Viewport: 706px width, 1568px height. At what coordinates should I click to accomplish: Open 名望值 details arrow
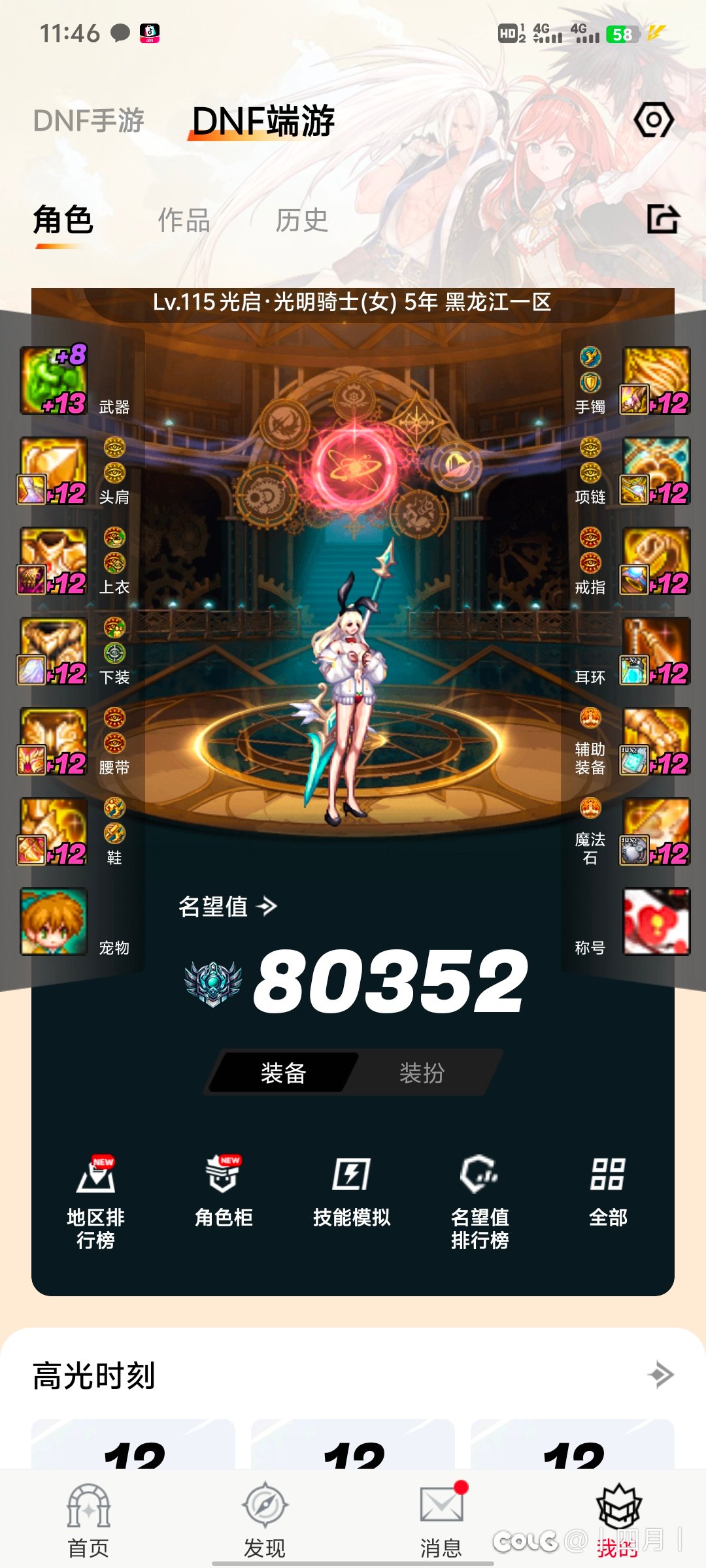coord(267,906)
